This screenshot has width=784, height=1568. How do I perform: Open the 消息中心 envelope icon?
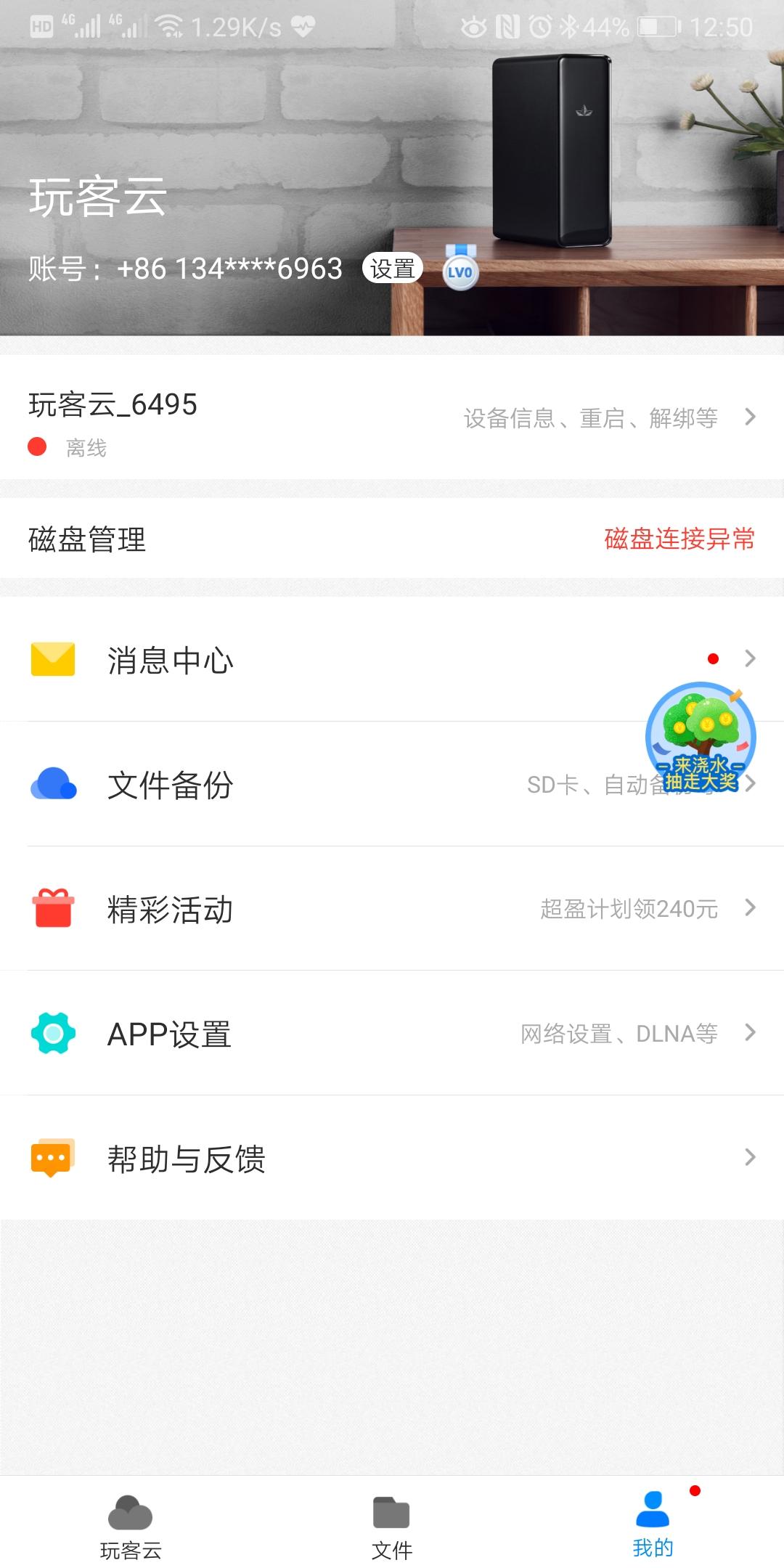coord(52,659)
